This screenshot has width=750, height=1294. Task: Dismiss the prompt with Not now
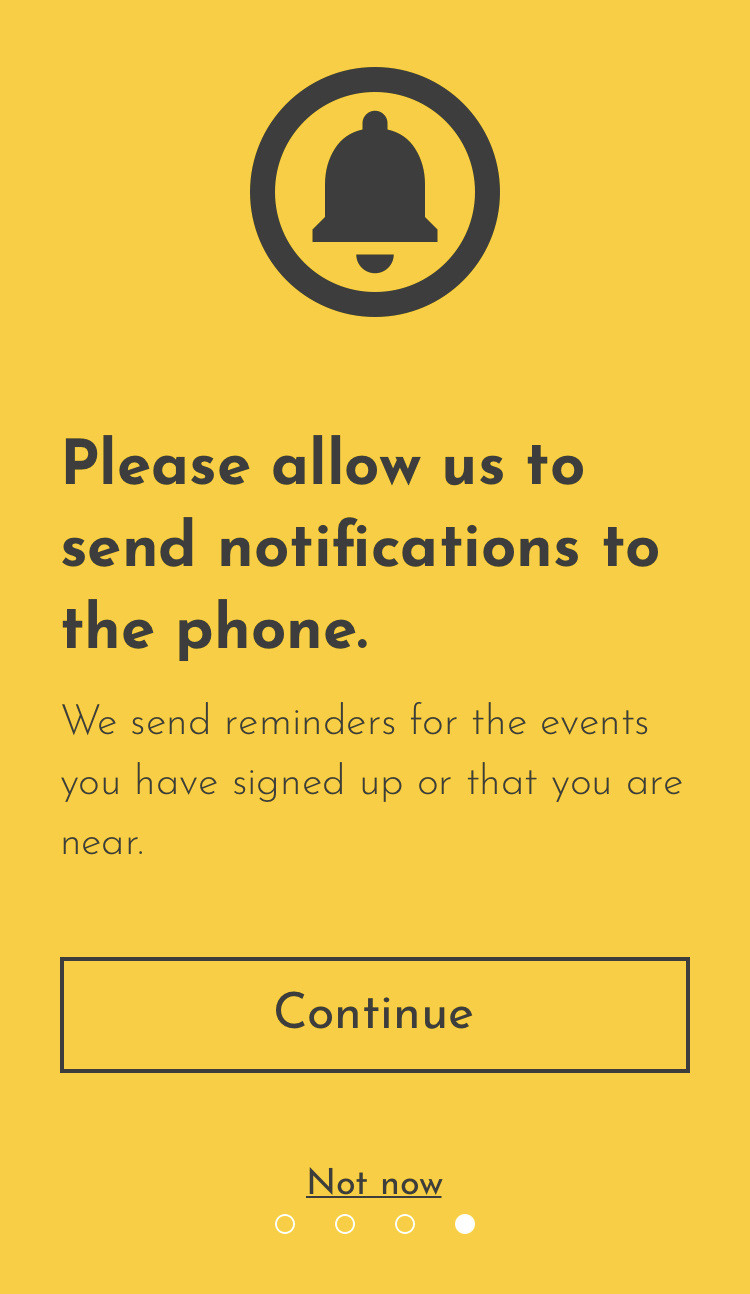(375, 1184)
